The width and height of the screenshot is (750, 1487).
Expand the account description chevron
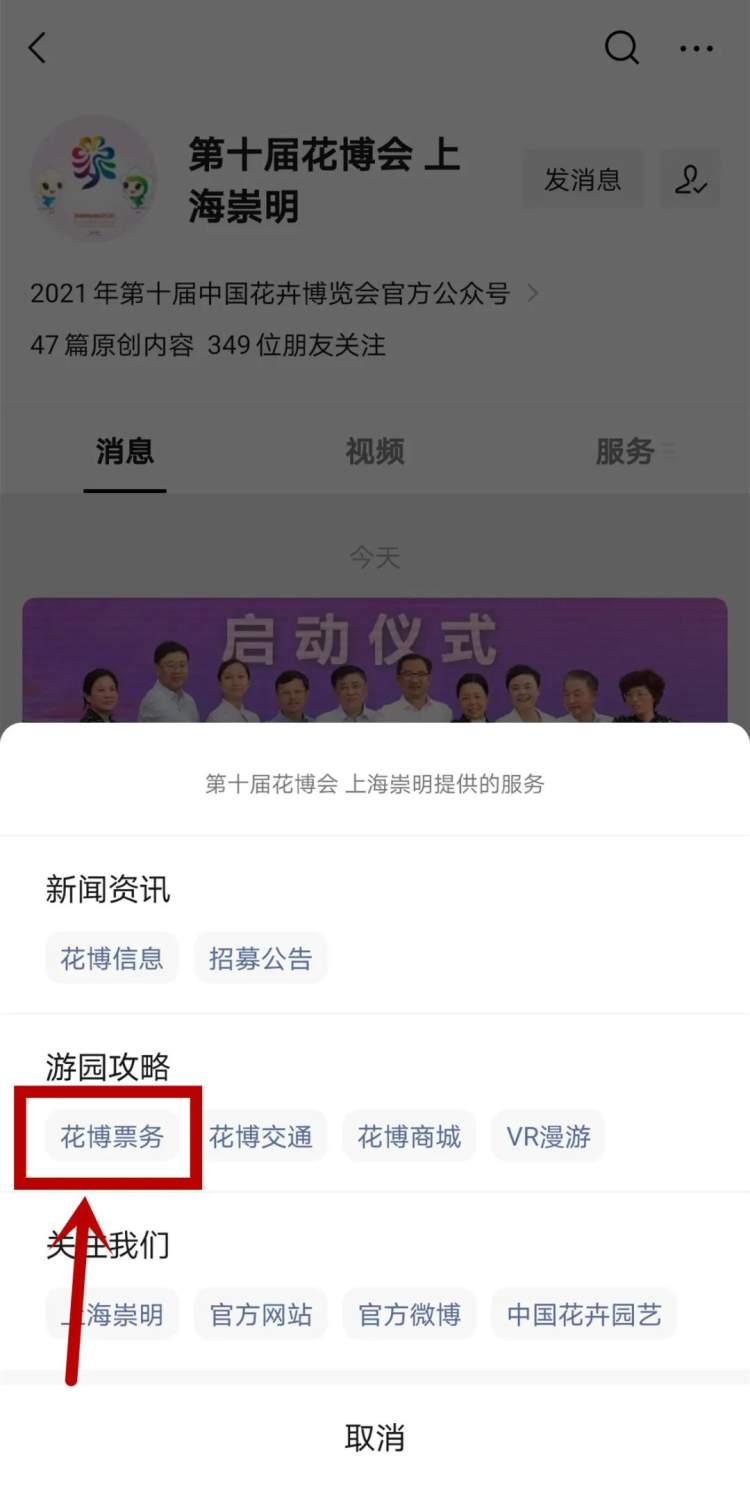pyautogui.click(x=533, y=294)
